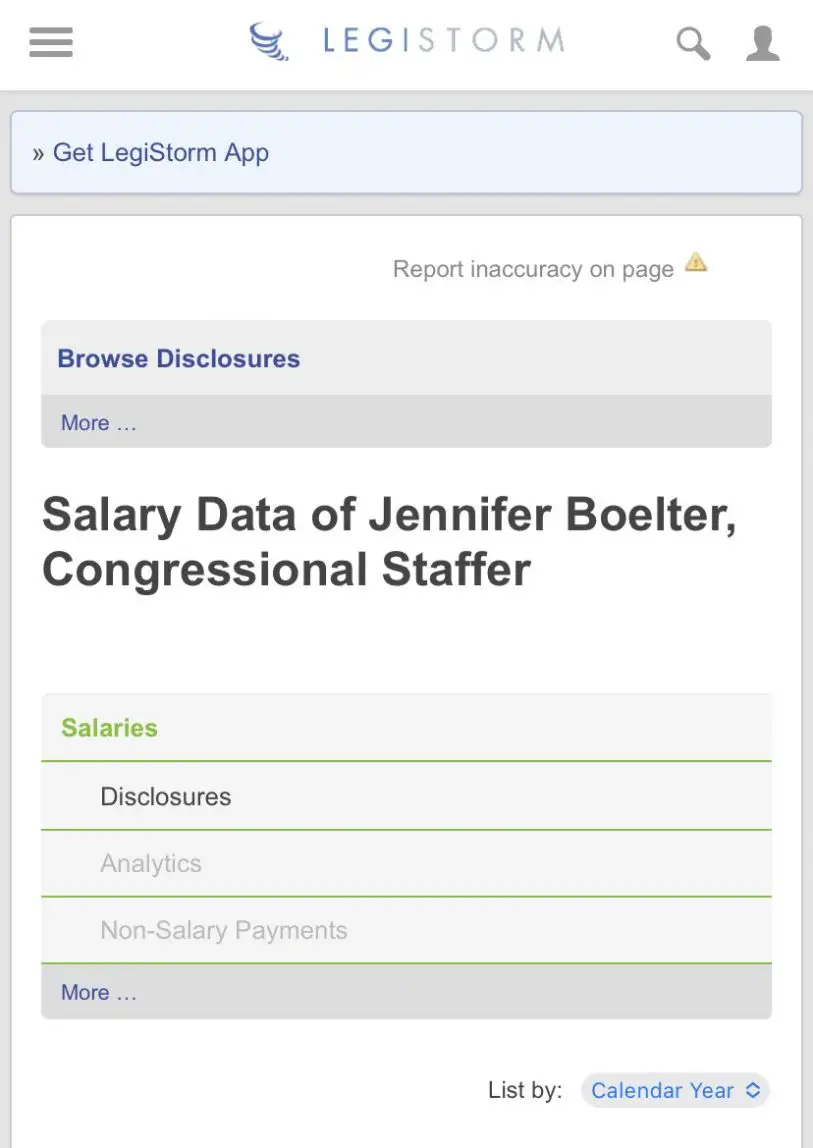Expand More options under the Salaries section
This screenshot has height=1148, width=813.
(x=97, y=992)
